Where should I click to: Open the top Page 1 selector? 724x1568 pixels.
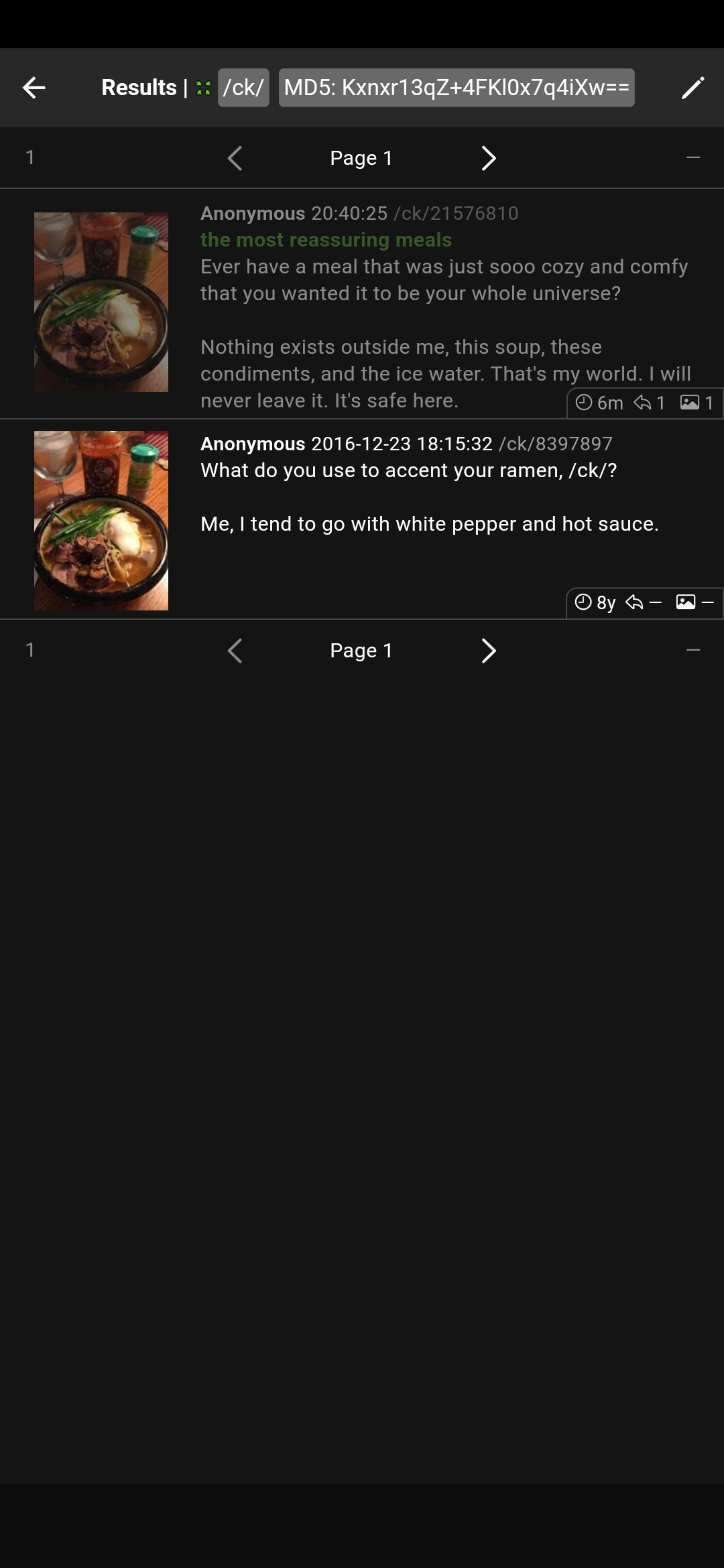(361, 158)
